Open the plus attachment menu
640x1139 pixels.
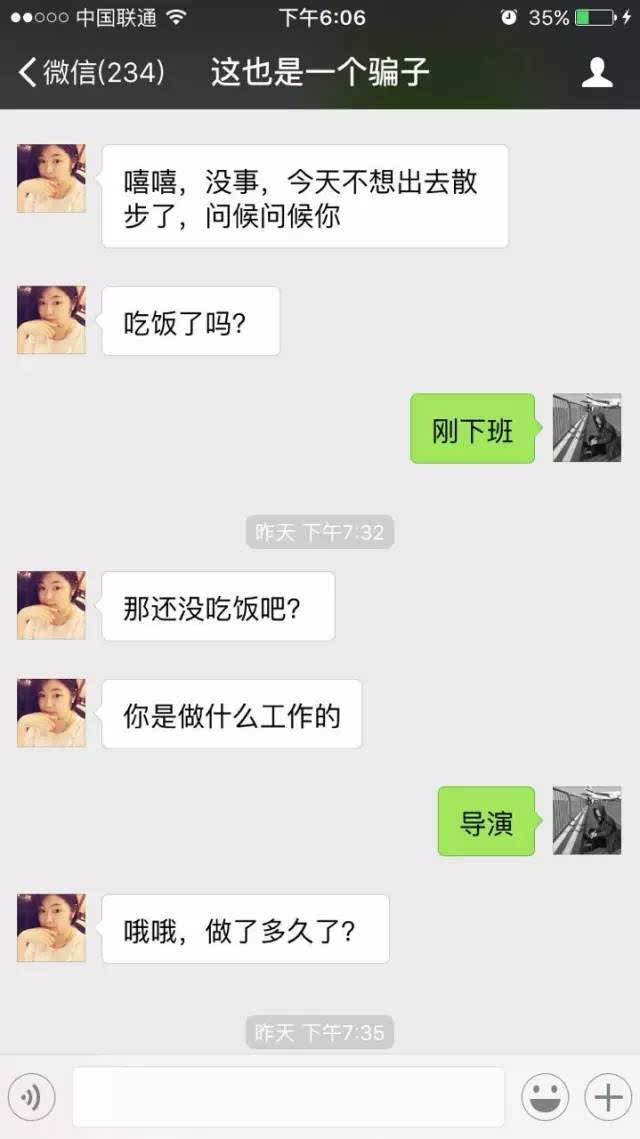coord(608,1097)
